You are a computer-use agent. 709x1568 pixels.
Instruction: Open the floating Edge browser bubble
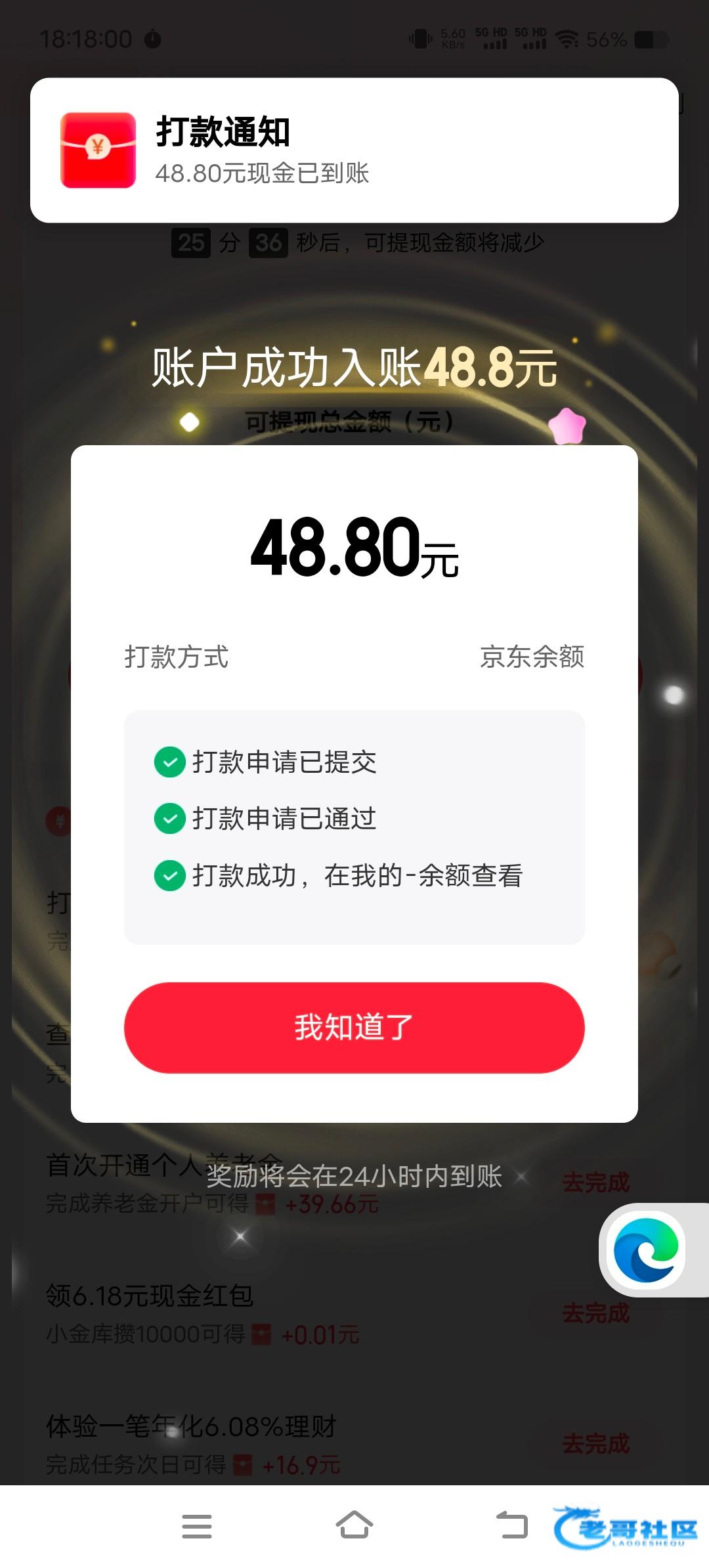coord(646,1250)
